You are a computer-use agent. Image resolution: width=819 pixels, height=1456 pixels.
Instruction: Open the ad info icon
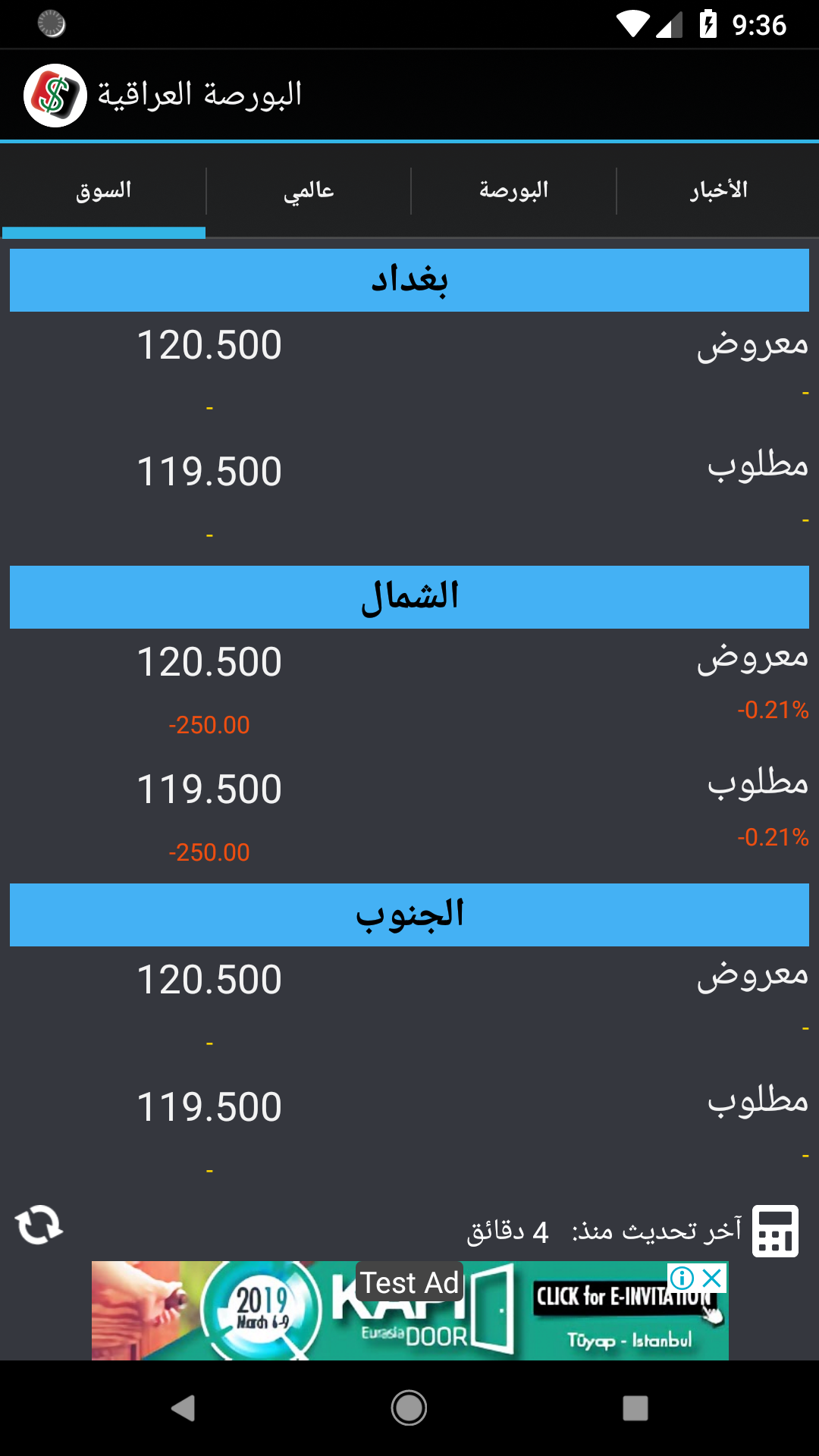(682, 1278)
